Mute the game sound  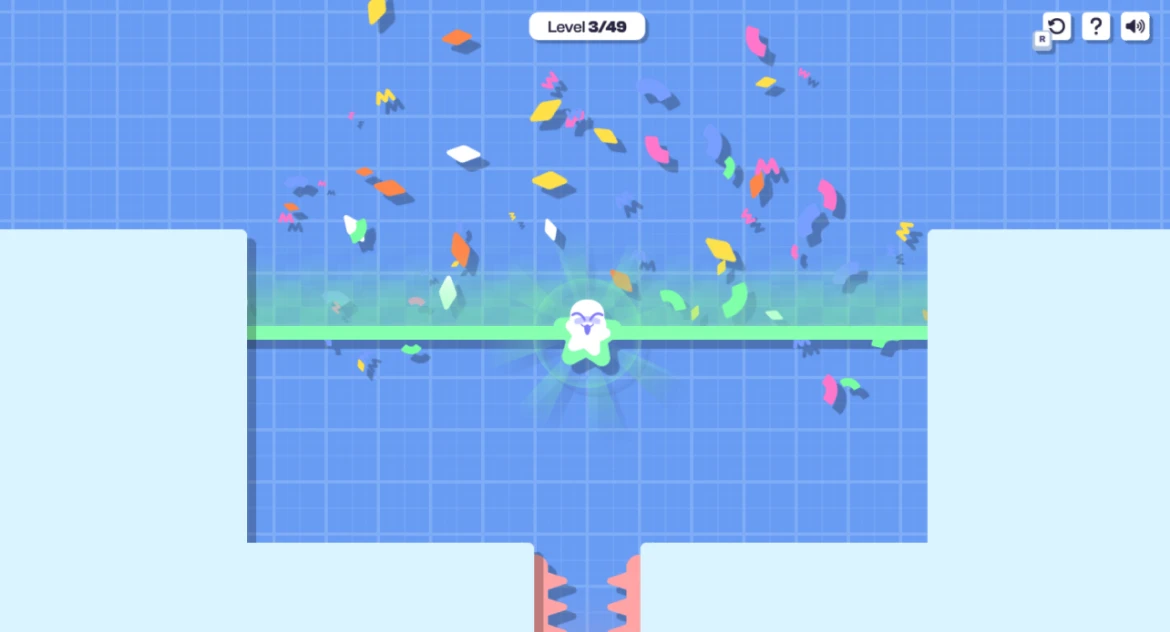[1135, 26]
